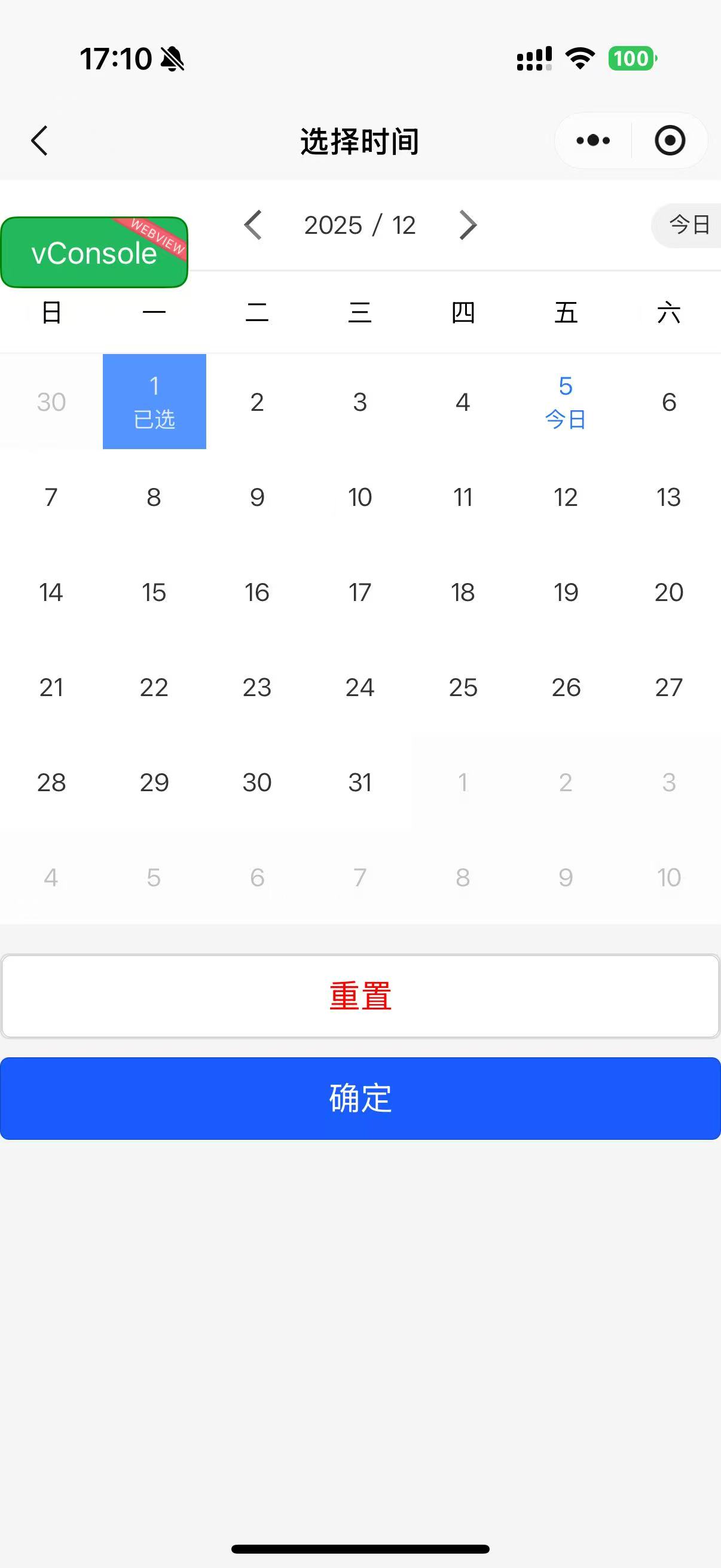Open the vConsole debug panel

(94, 252)
